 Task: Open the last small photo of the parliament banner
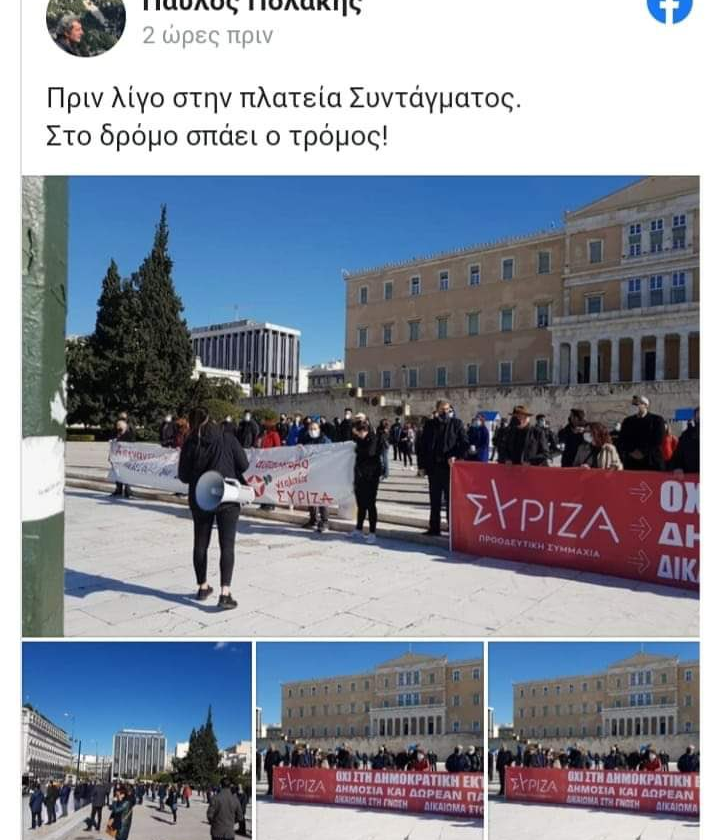[x=594, y=740]
